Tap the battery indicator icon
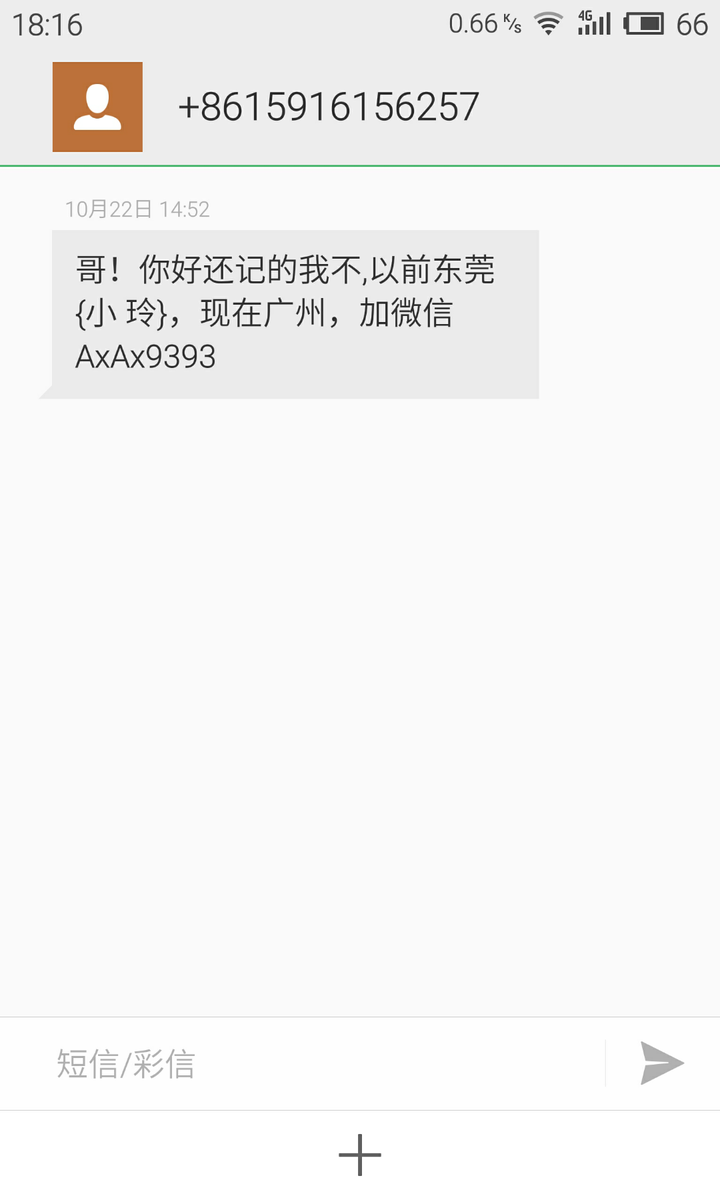 [646, 22]
